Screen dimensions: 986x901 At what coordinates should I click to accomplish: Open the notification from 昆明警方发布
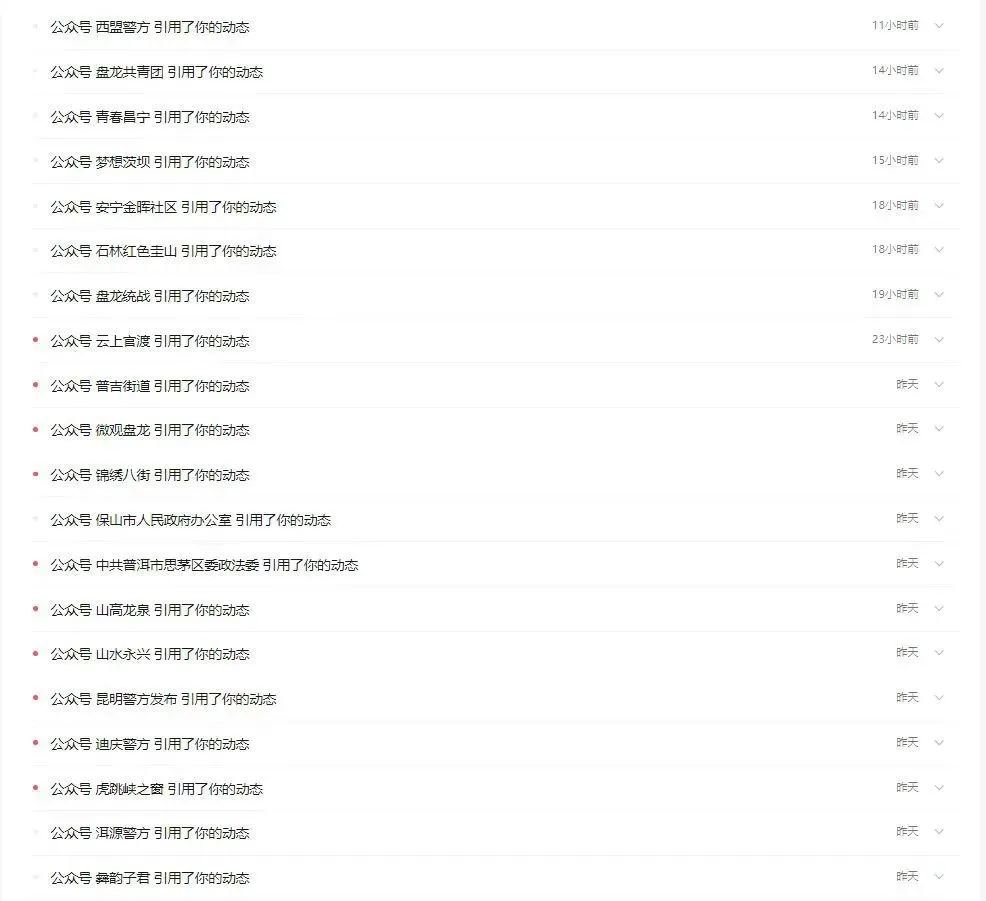(163, 699)
